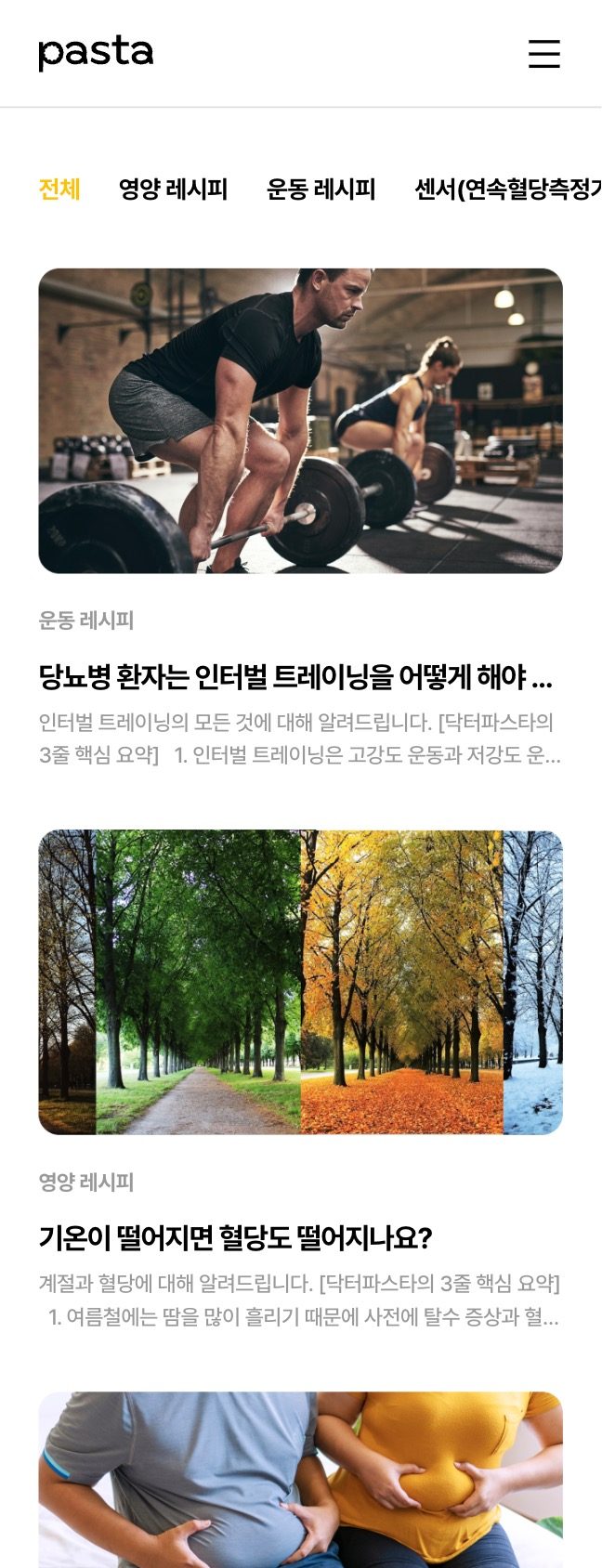Image resolution: width=602 pixels, height=1568 pixels.
Task: Read 기온이 떨어지면 혈당도 떨어지나요? article
Action: pos(236,1238)
